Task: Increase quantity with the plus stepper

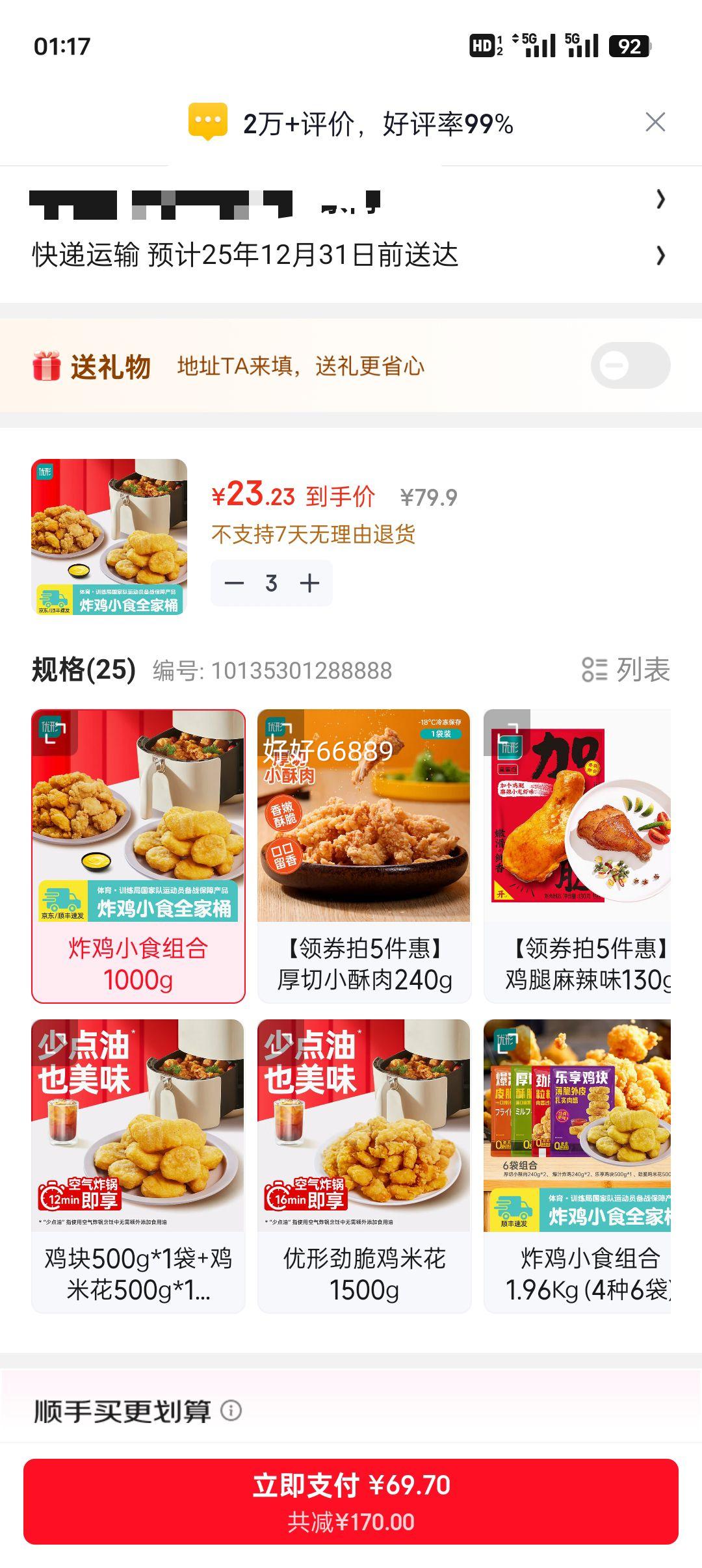Action: pos(310,584)
